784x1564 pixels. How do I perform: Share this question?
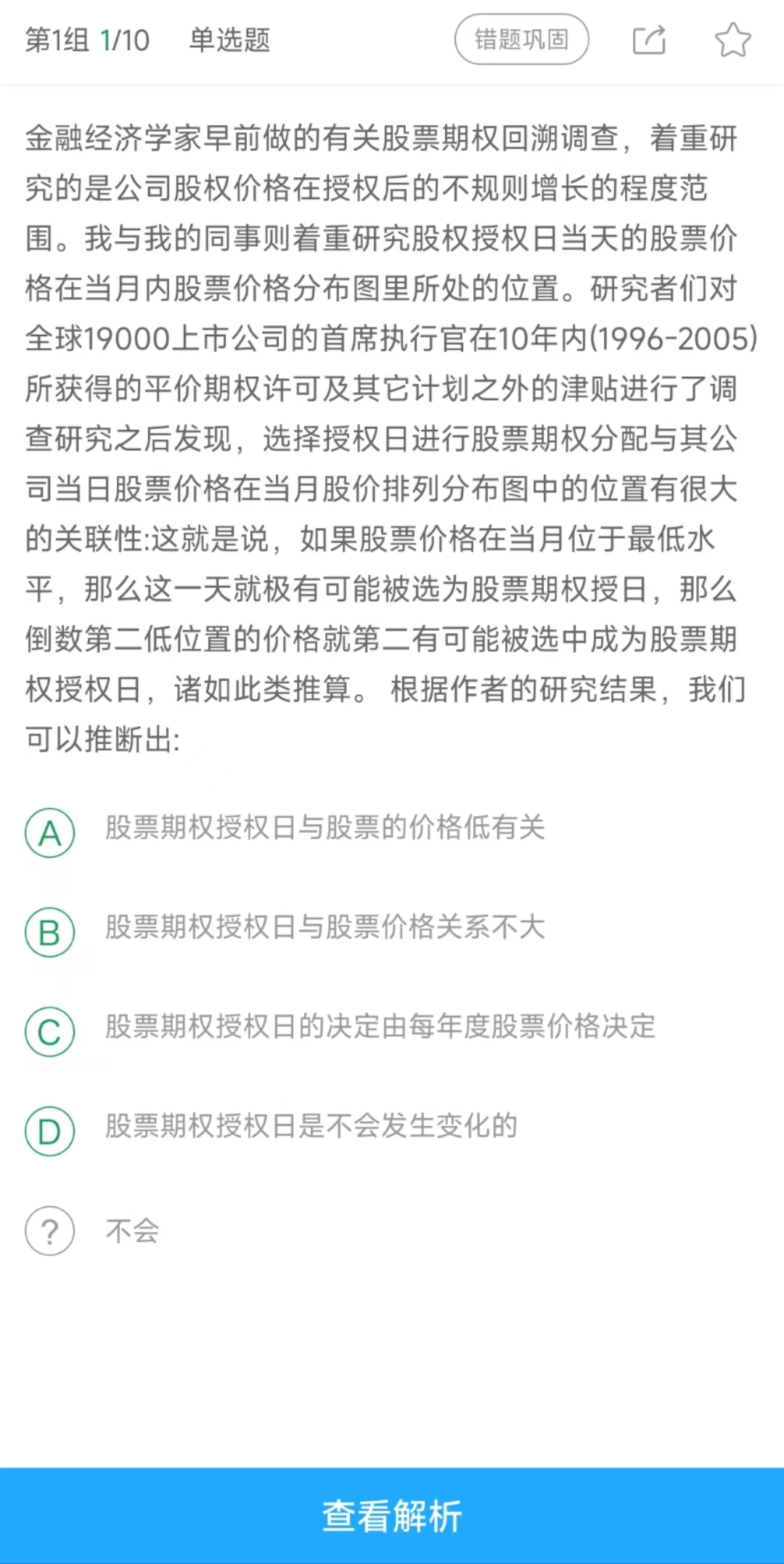pos(649,40)
